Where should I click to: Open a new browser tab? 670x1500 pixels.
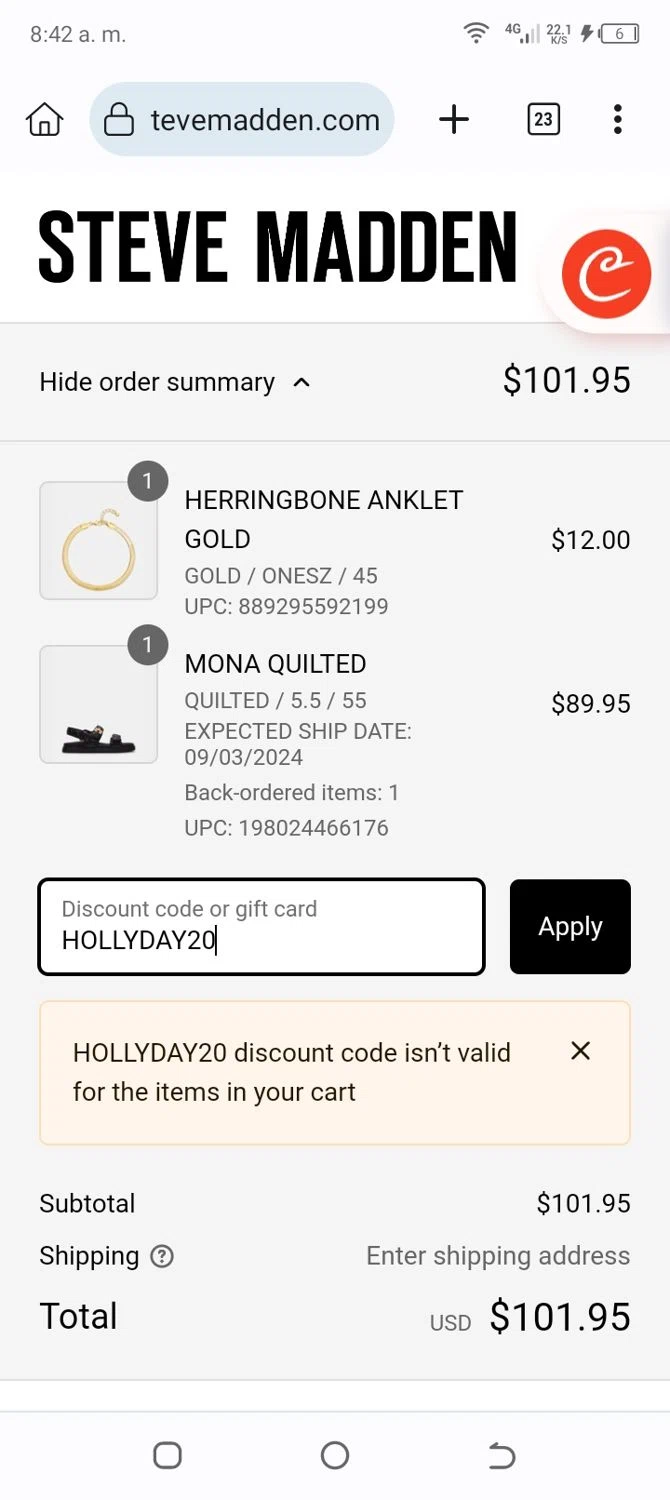pyautogui.click(x=454, y=120)
